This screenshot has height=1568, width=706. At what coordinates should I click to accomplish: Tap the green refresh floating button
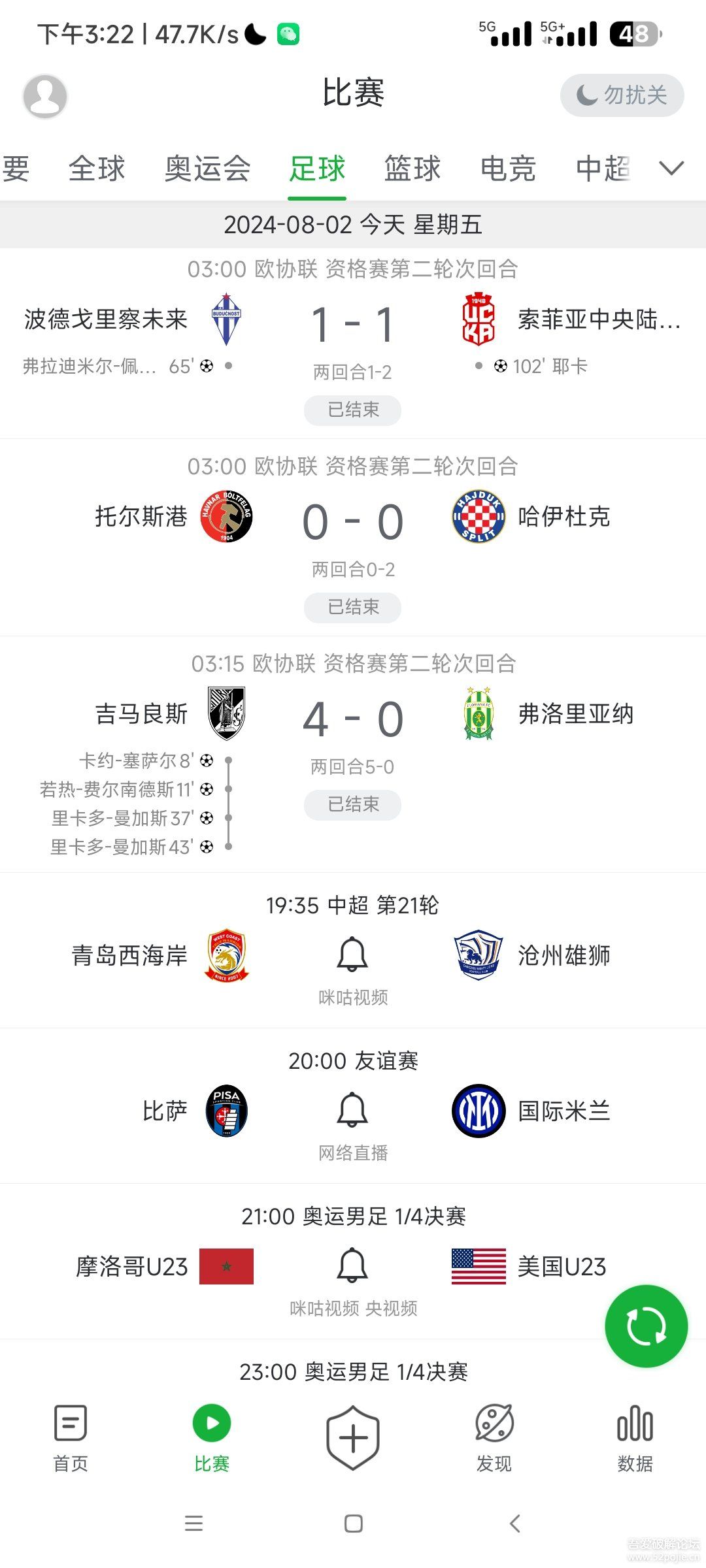[x=646, y=1326]
